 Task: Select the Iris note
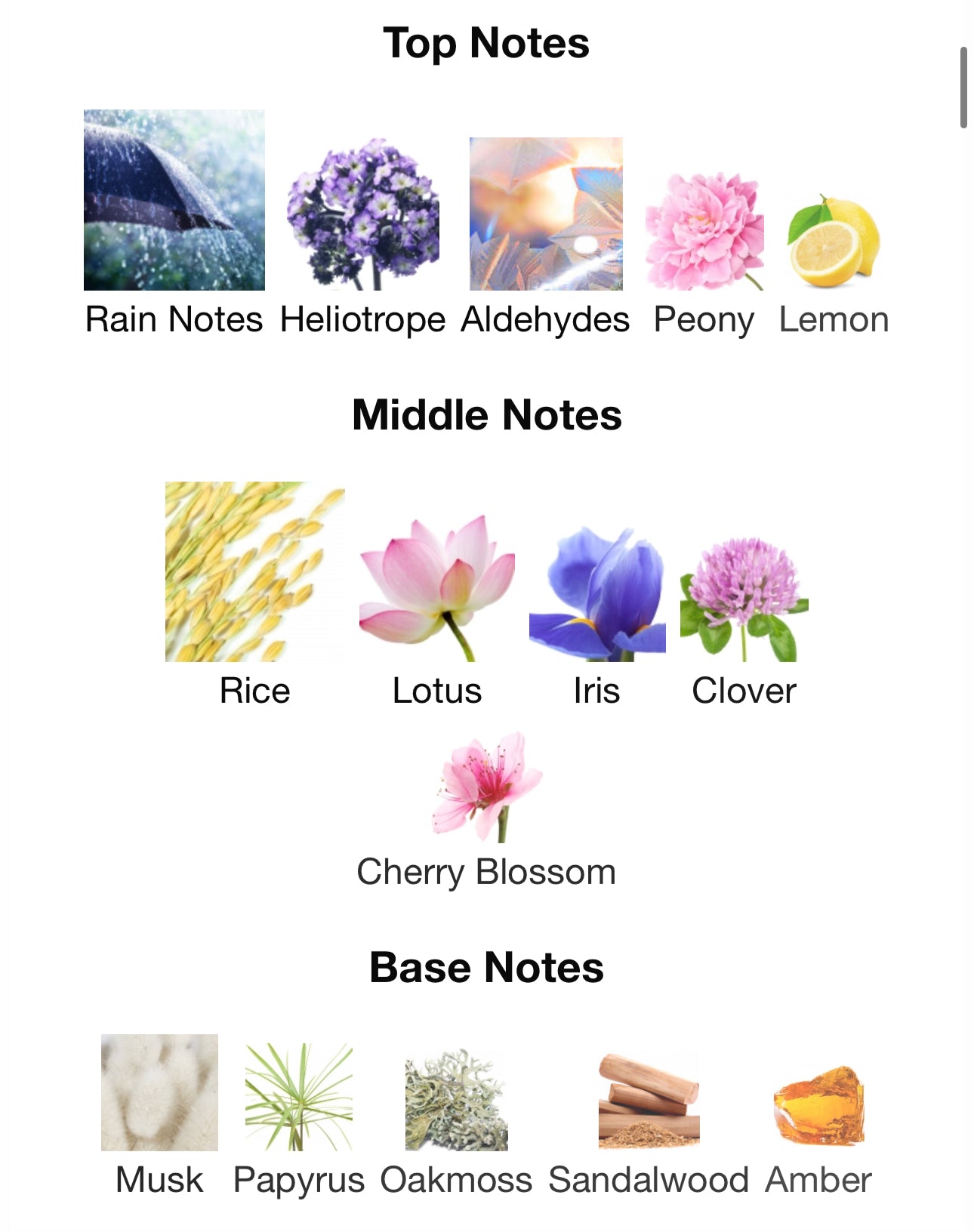coord(597,595)
